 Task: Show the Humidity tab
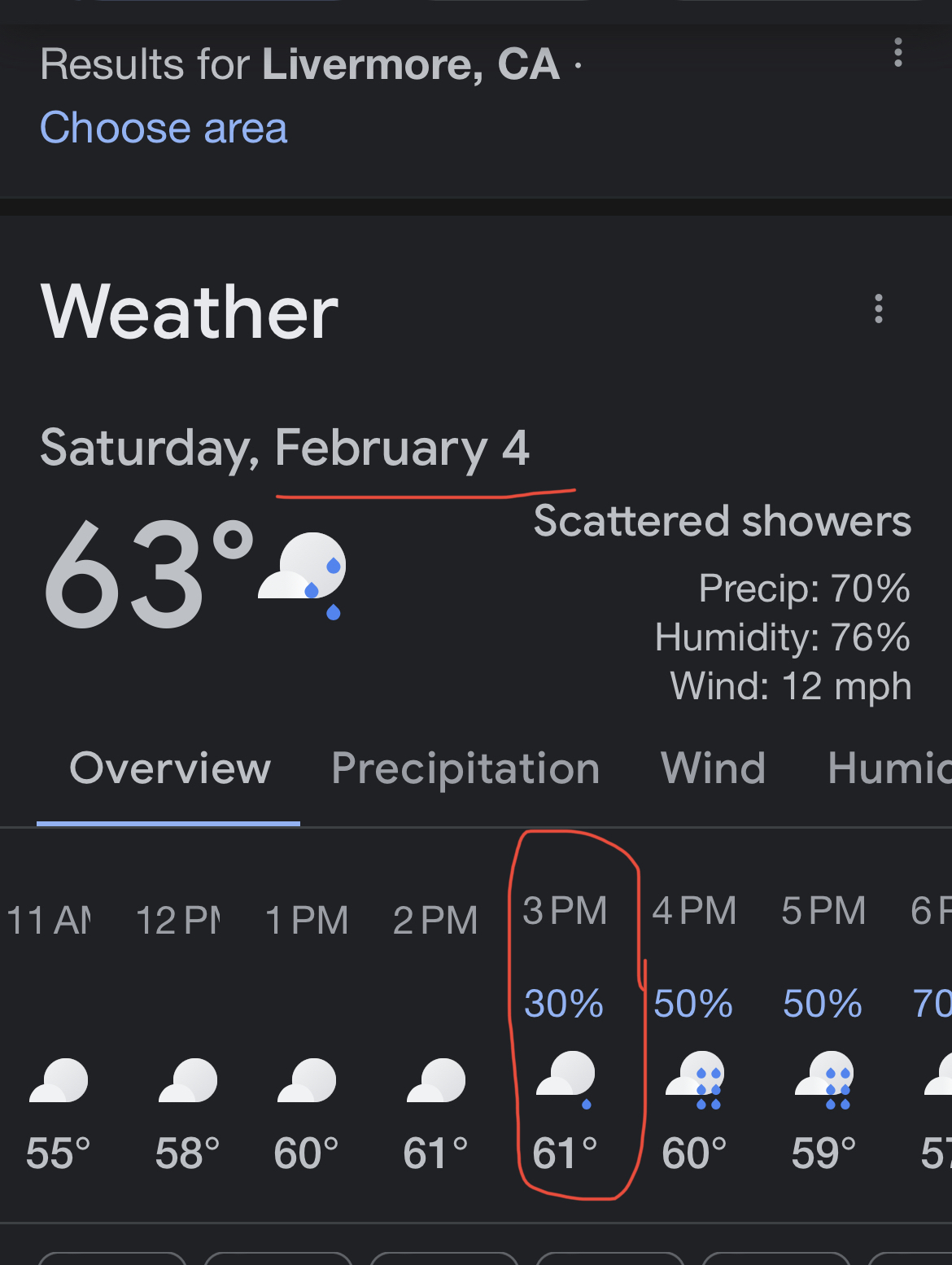point(889,768)
